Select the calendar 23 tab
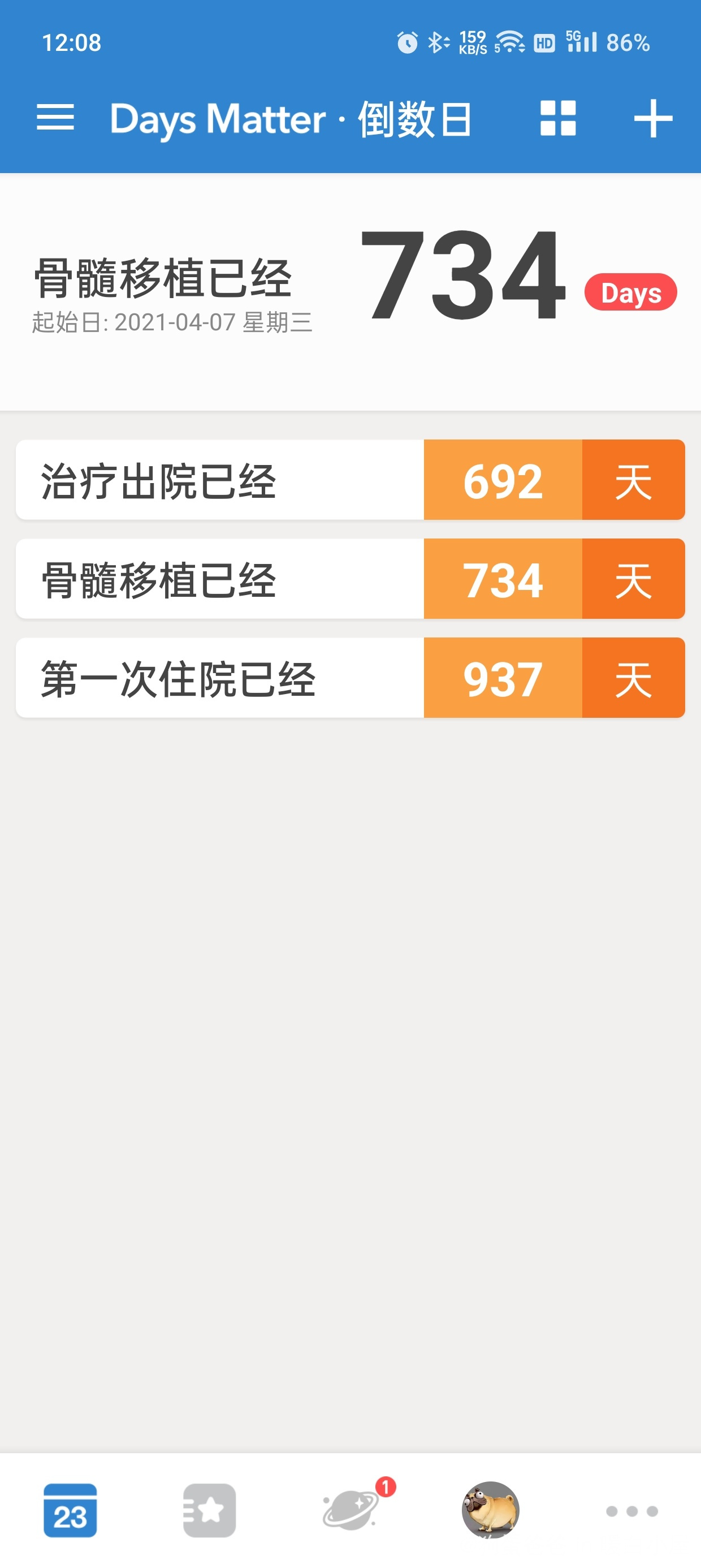Screen dimensions: 701x1568 [70, 1510]
